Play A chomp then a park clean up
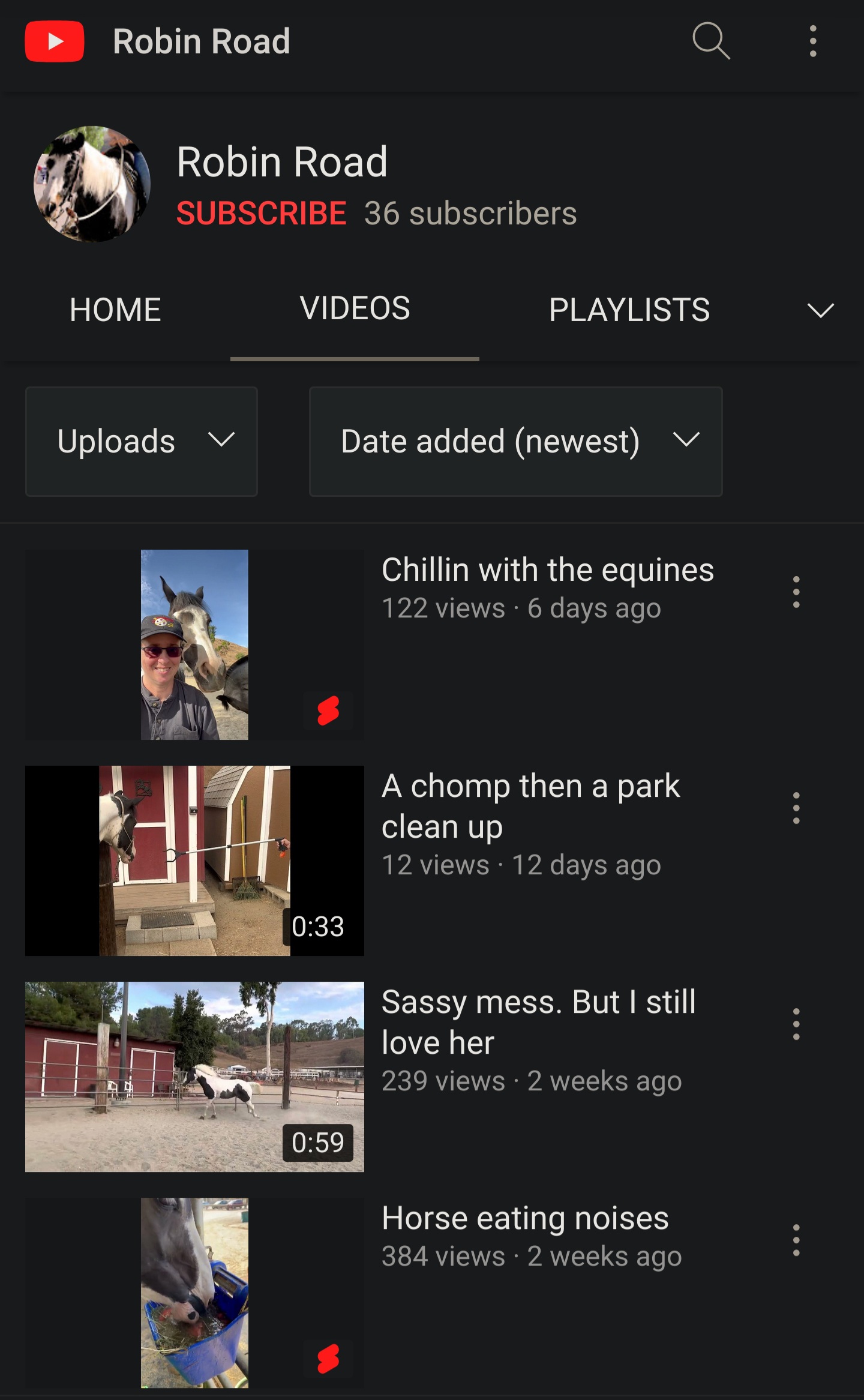This screenshot has height=1400, width=864. (194, 861)
